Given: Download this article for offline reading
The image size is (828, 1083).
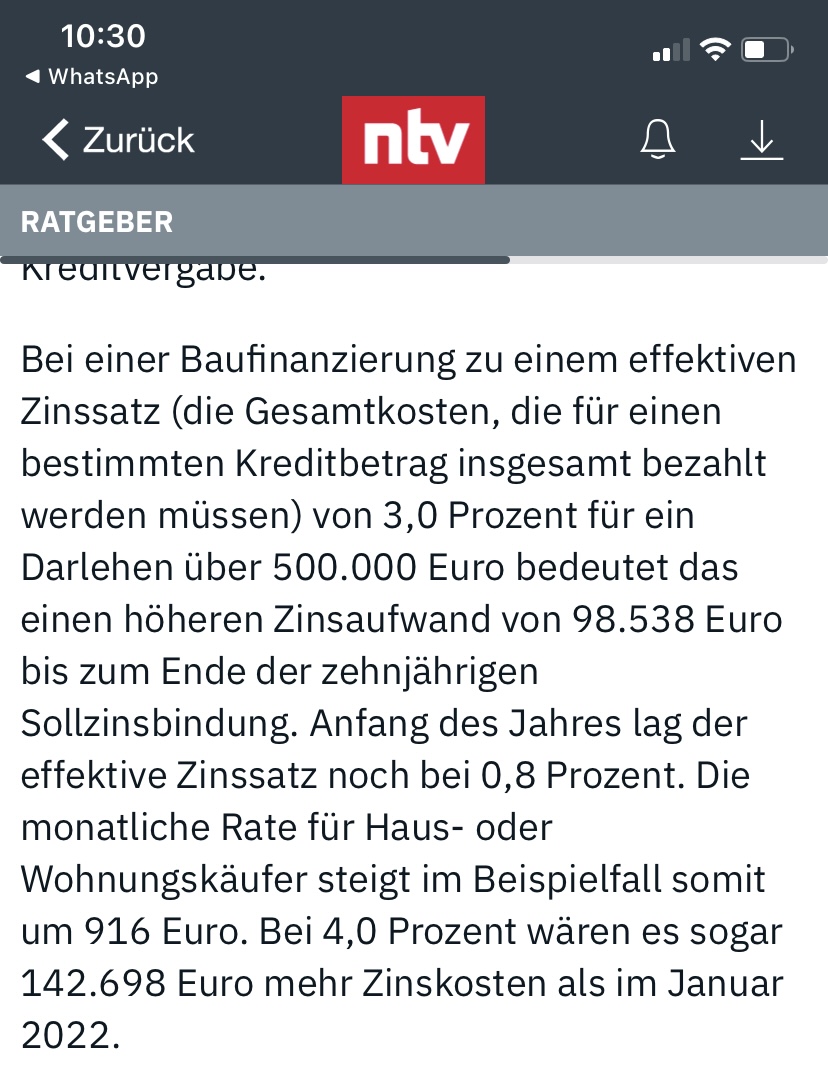Looking at the screenshot, I should pyautogui.click(x=762, y=140).
